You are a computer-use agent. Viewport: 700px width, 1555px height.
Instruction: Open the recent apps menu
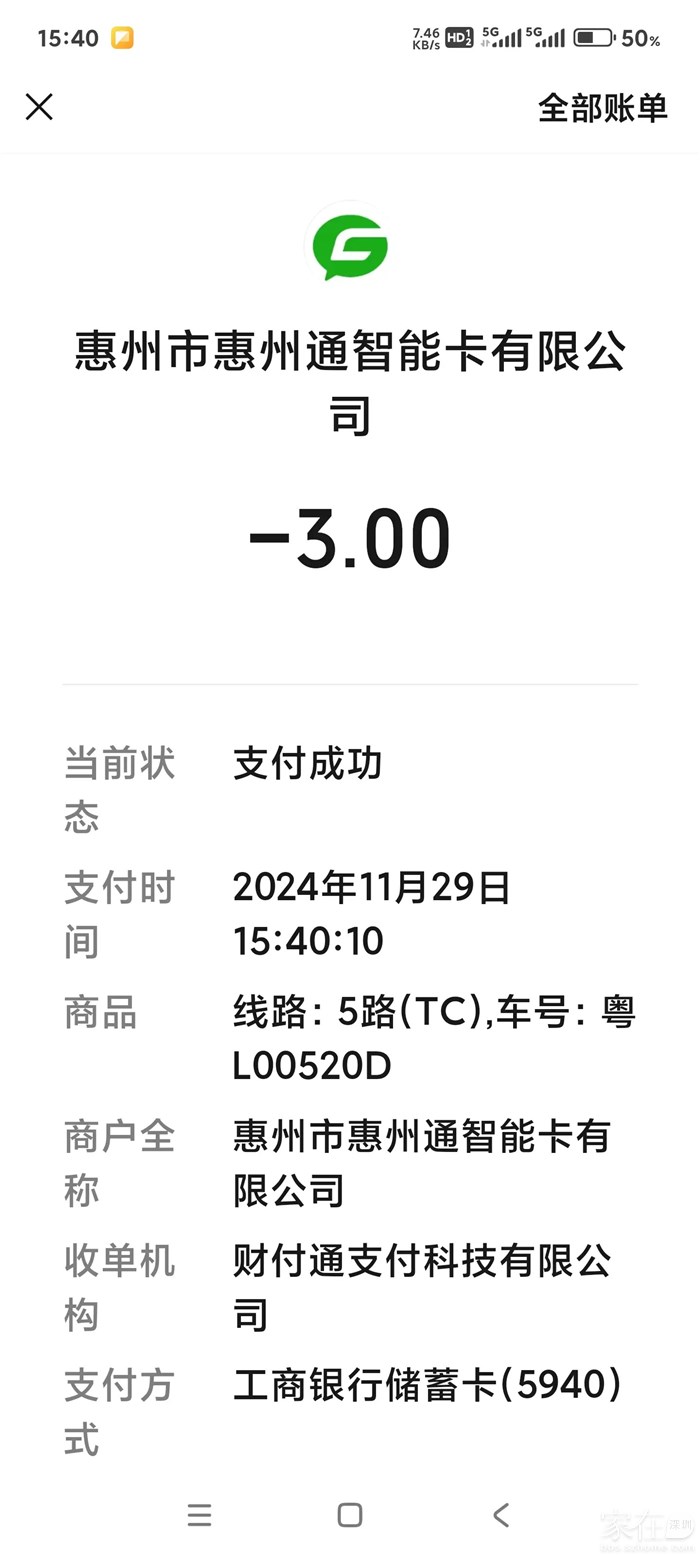click(199, 1515)
